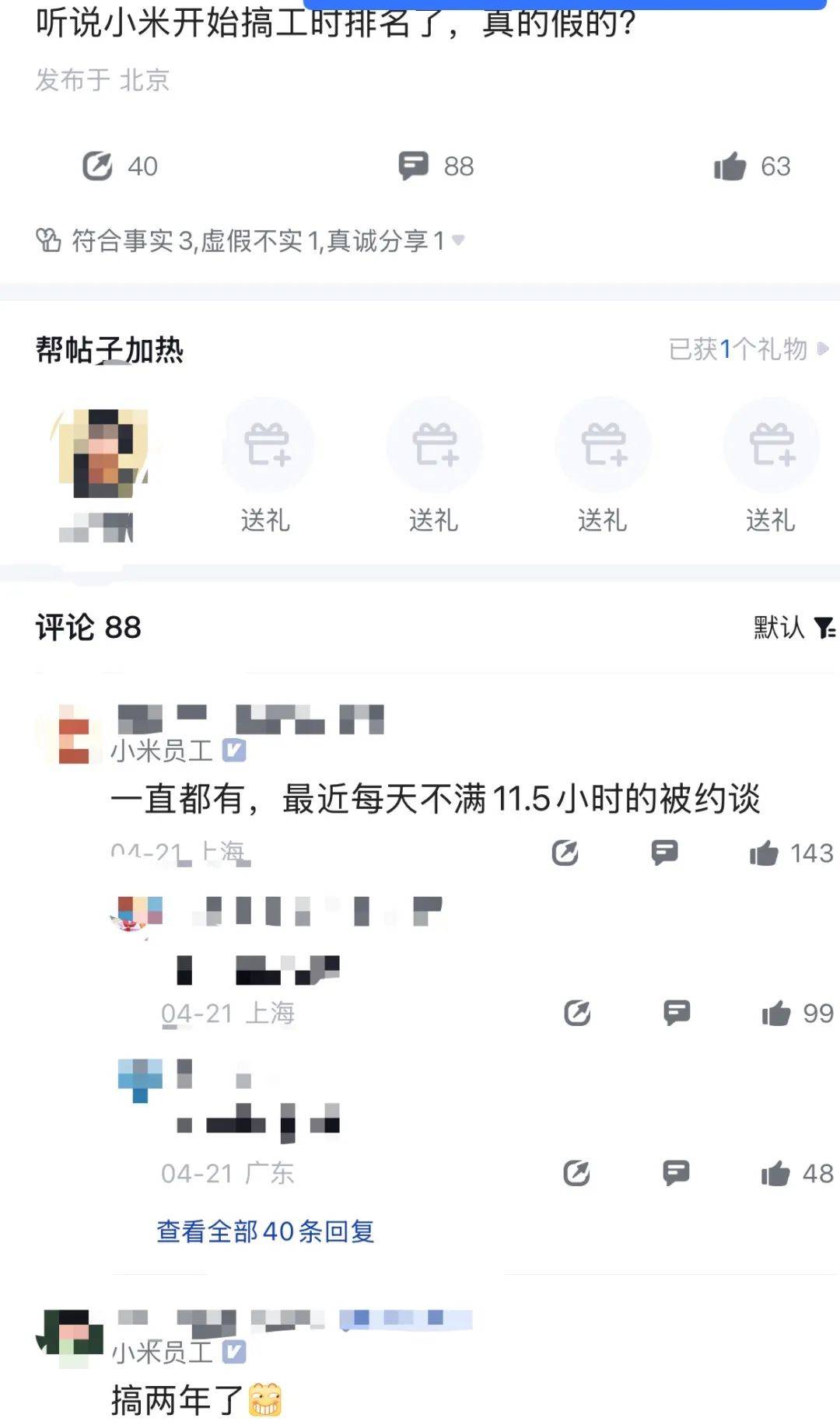Open the 已获1个礼物 gift list
Viewport: 840px width, 1425px height.
(x=747, y=349)
